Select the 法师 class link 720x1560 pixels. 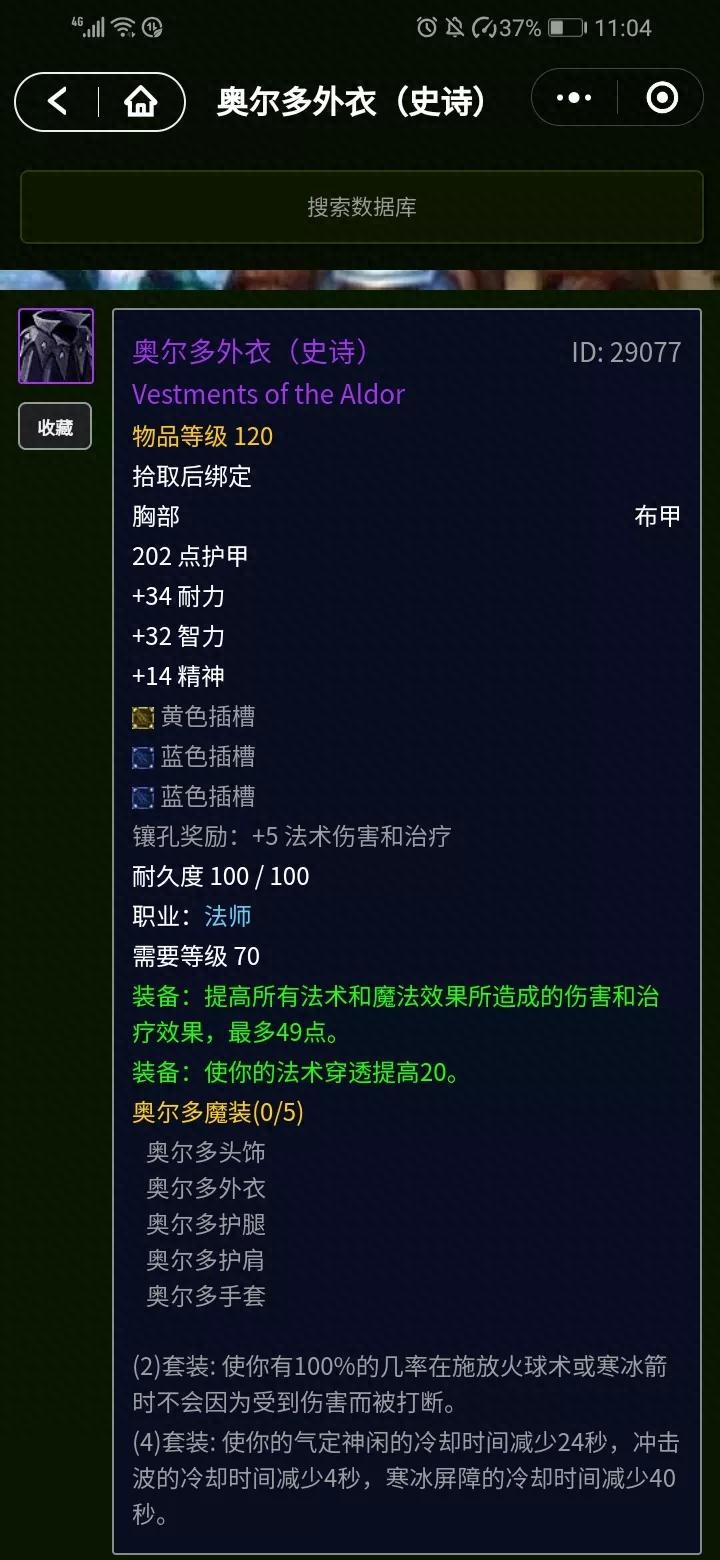[227, 916]
